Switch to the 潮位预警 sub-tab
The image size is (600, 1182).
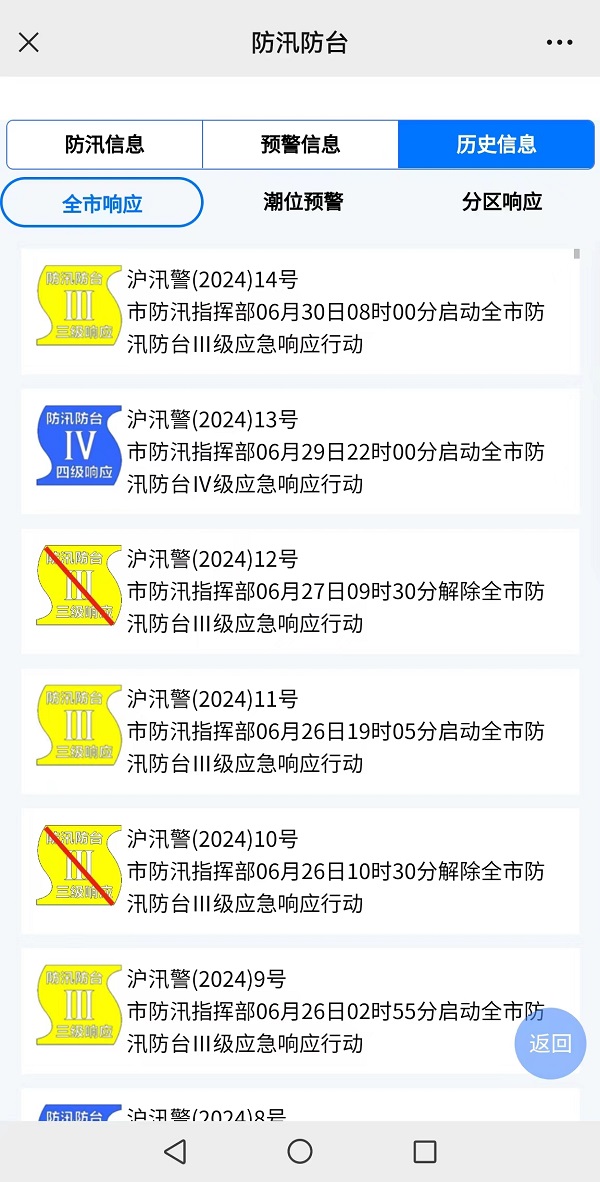click(x=303, y=202)
